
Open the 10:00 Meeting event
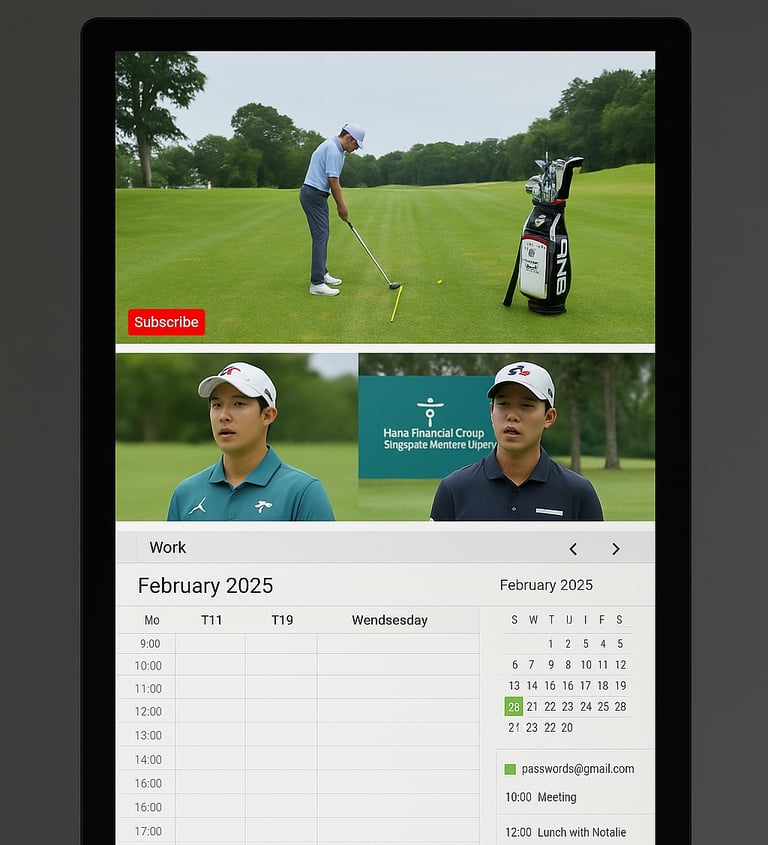pyautogui.click(x=541, y=797)
